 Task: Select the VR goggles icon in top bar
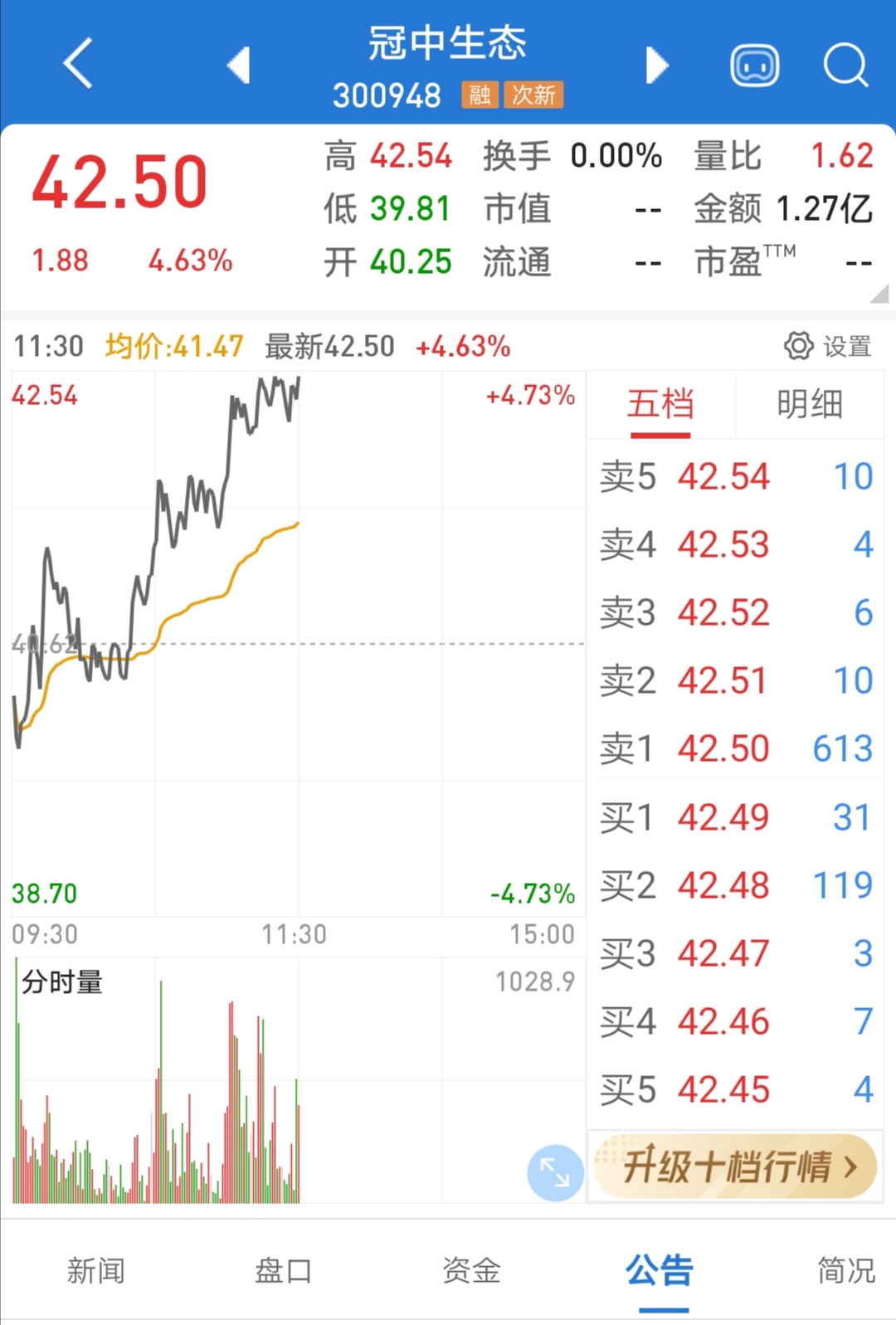(x=753, y=66)
